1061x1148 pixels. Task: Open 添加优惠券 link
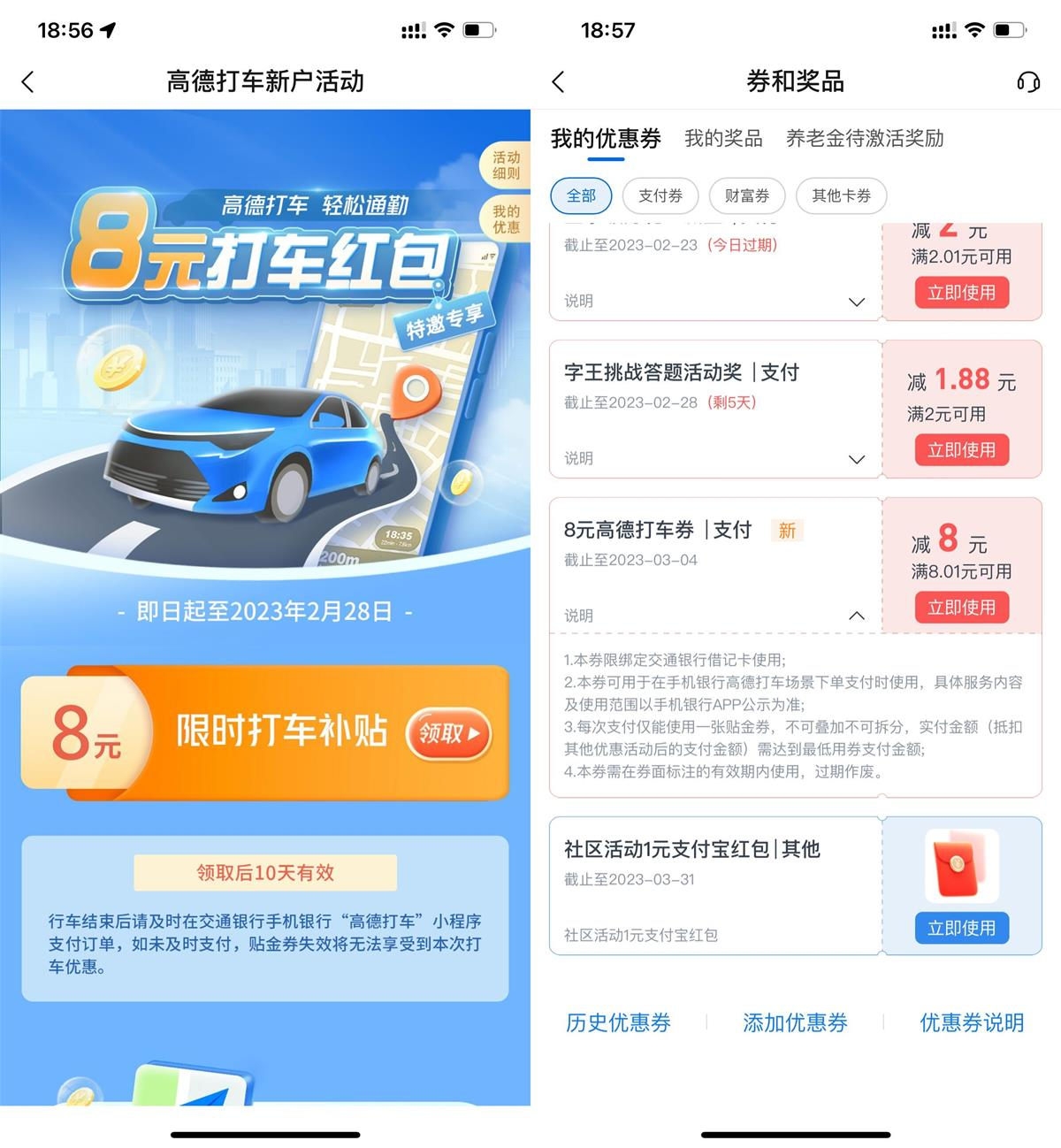(x=795, y=1023)
